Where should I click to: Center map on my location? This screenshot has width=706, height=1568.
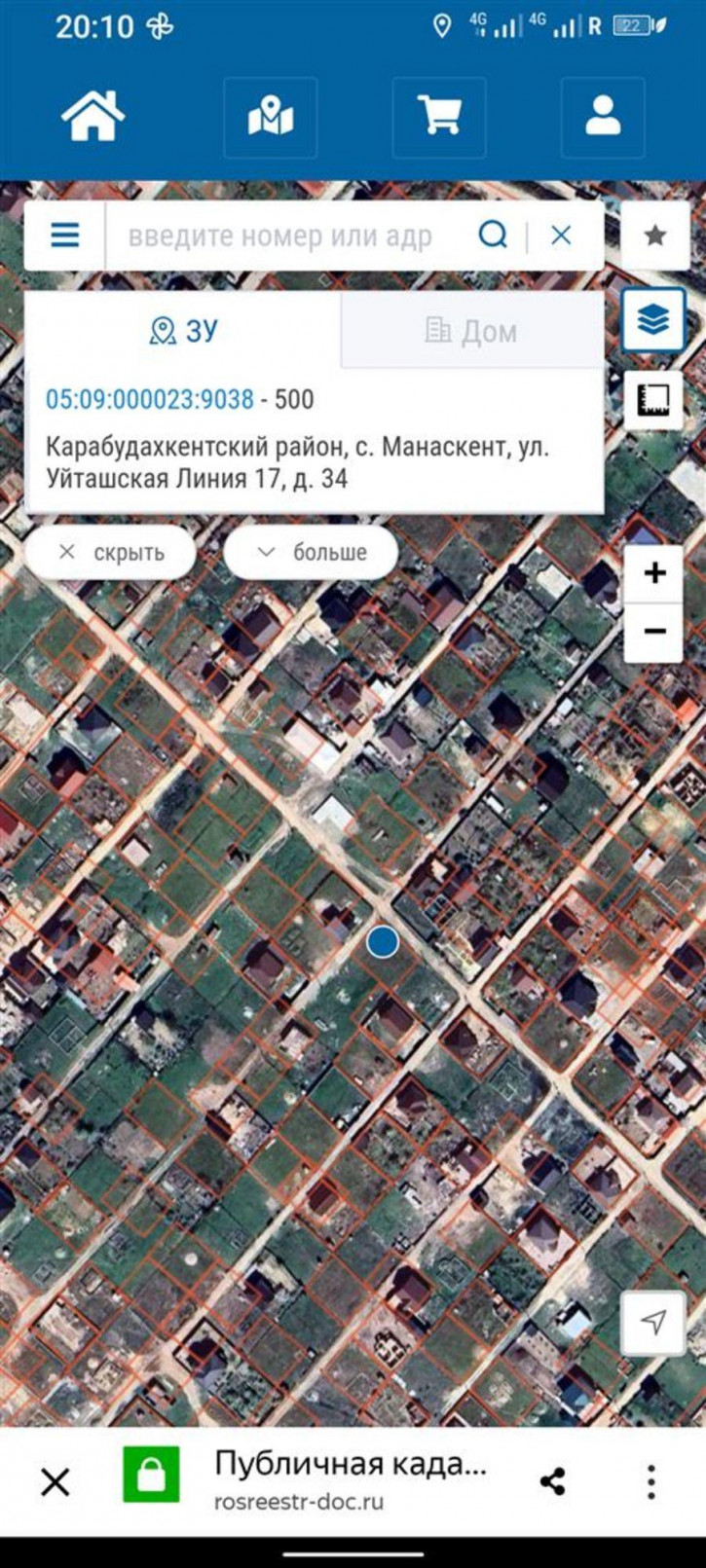click(x=653, y=1321)
